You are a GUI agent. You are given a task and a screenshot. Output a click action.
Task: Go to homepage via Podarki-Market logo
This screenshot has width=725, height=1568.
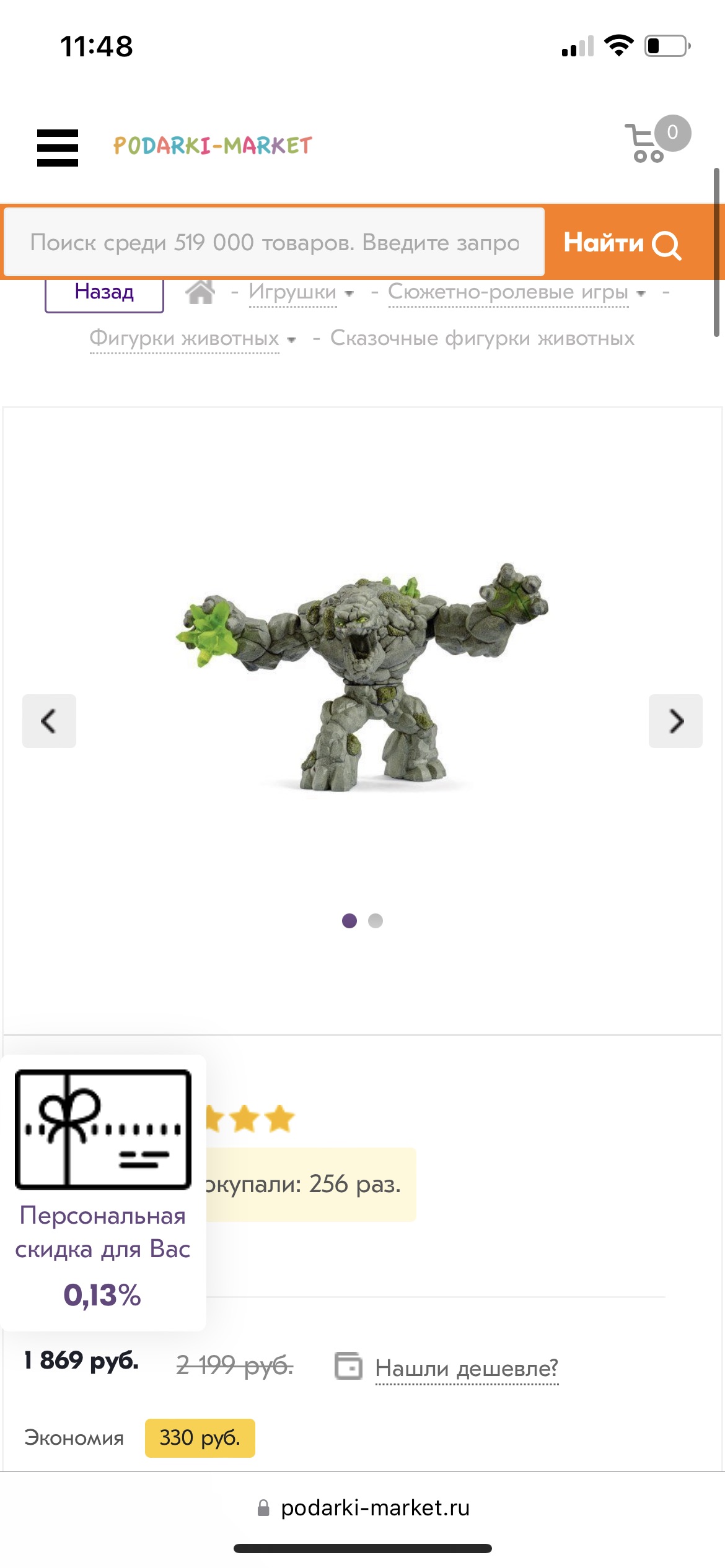(213, 146)
